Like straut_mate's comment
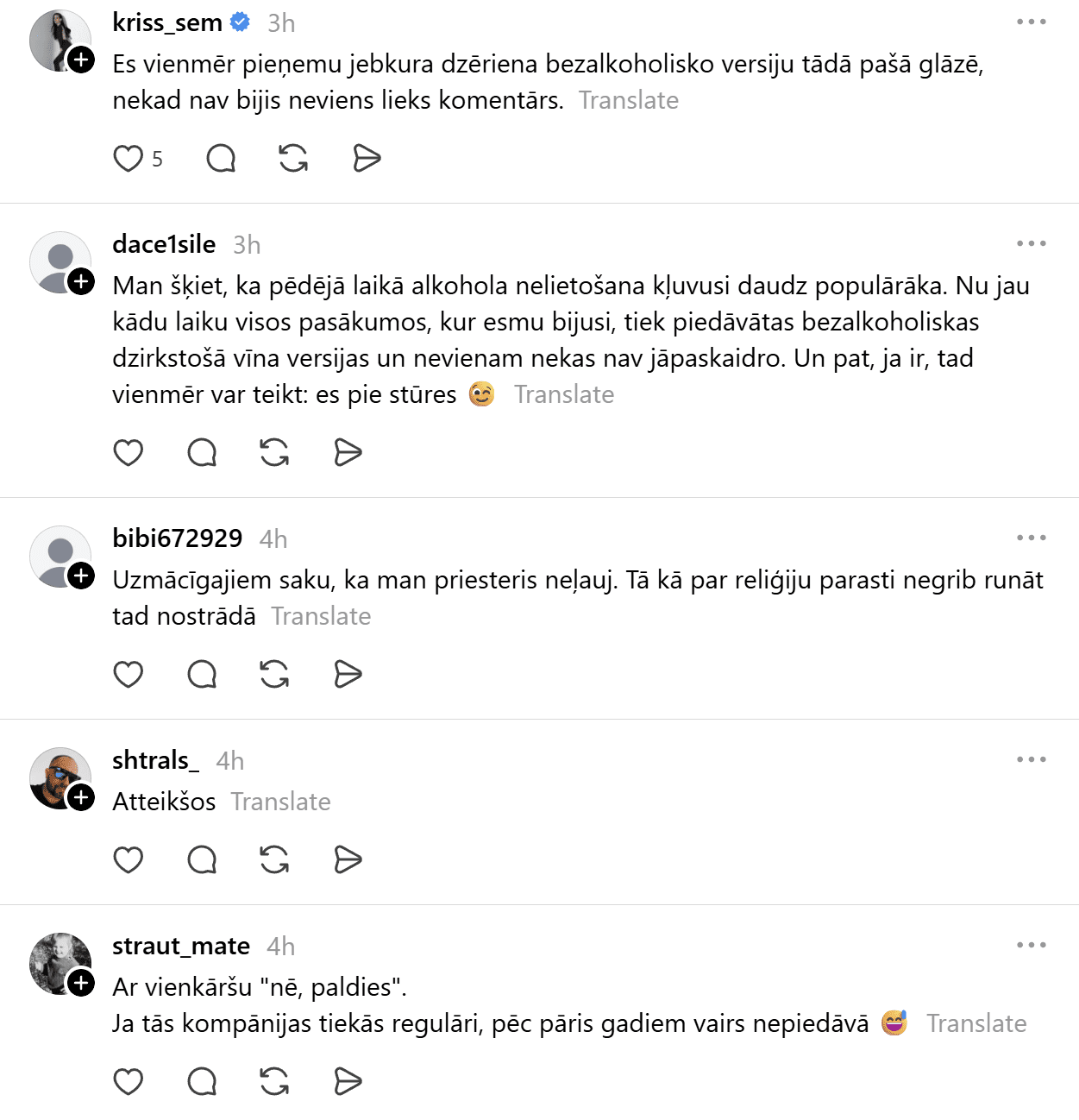This screenshot has height=1120, width=1079. click(129, 1081)
